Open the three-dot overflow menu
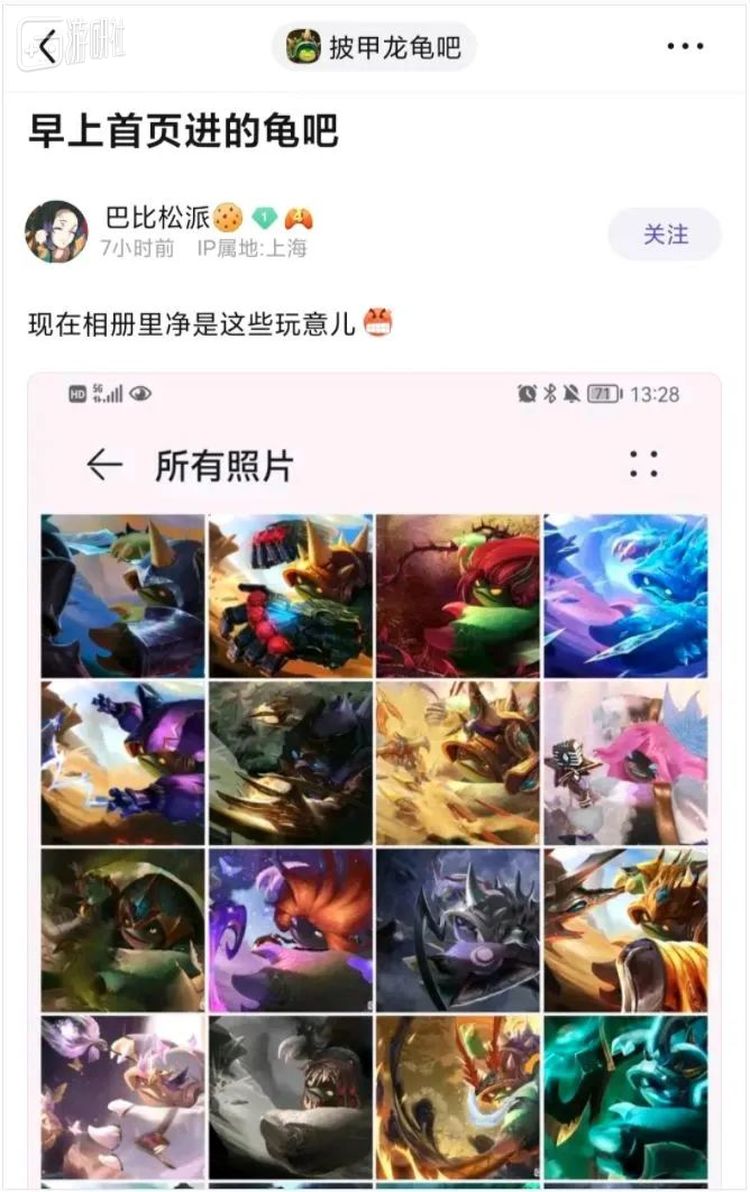Screen dimensions: 750x1192 685,46
